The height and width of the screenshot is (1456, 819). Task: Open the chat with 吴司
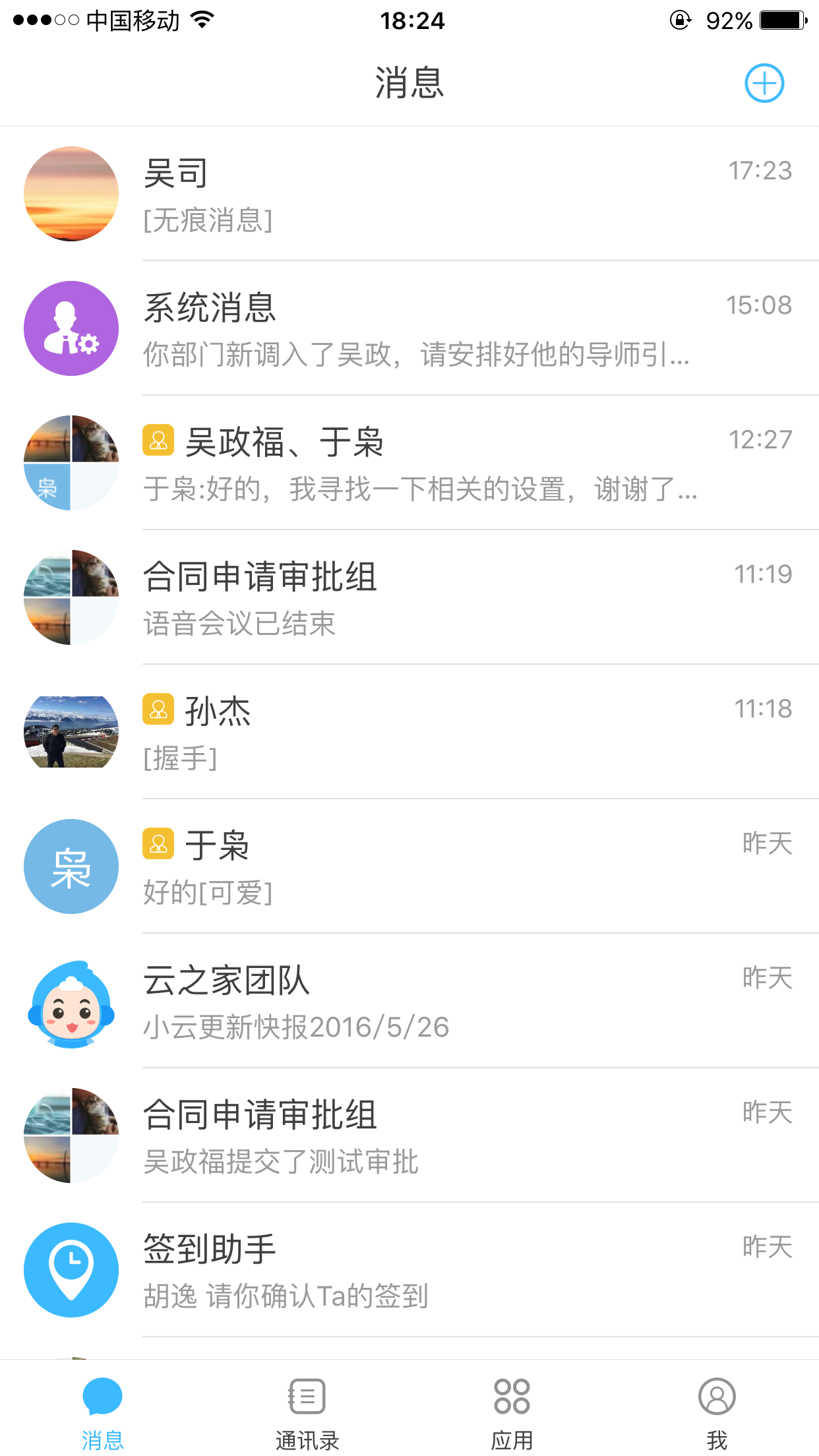tap(409, 194)
